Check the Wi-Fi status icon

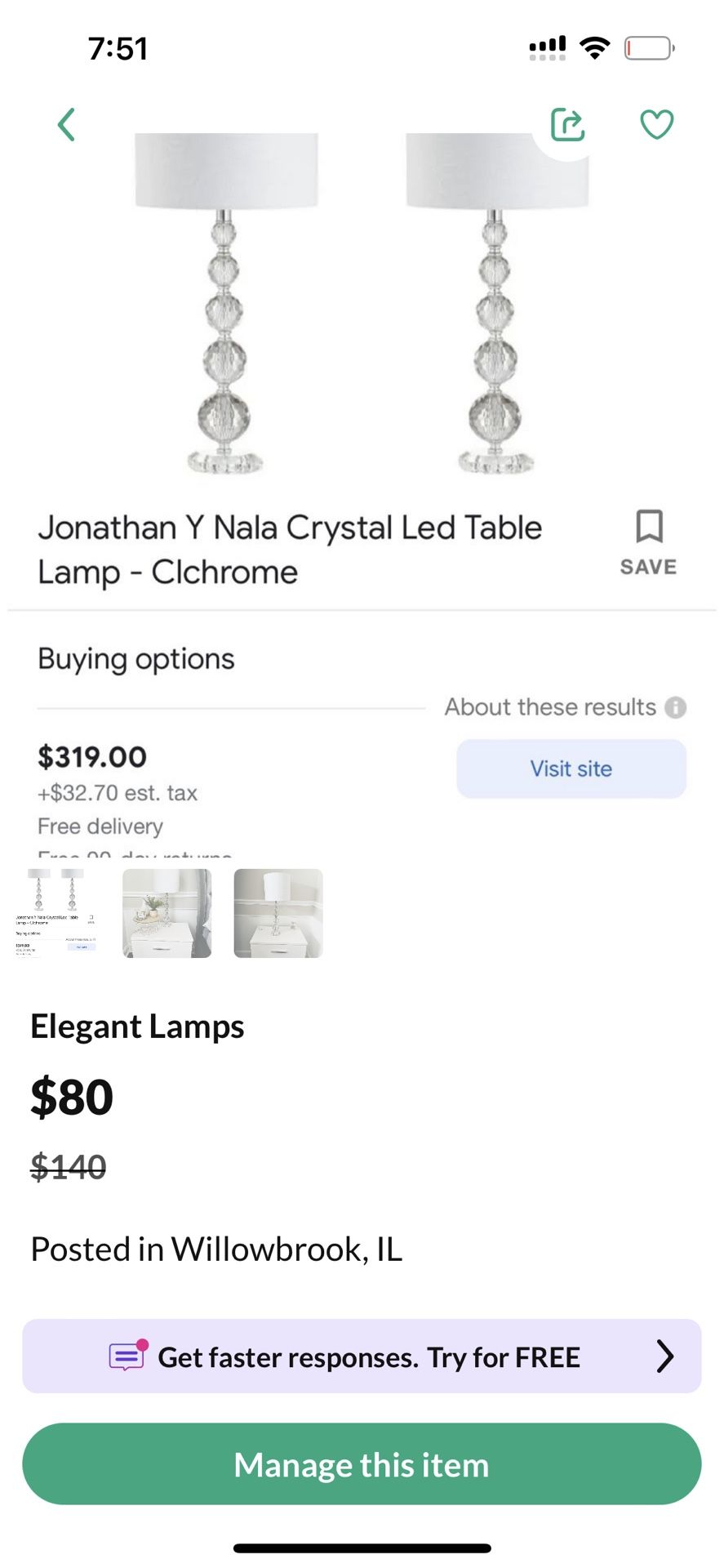point(597,47)
